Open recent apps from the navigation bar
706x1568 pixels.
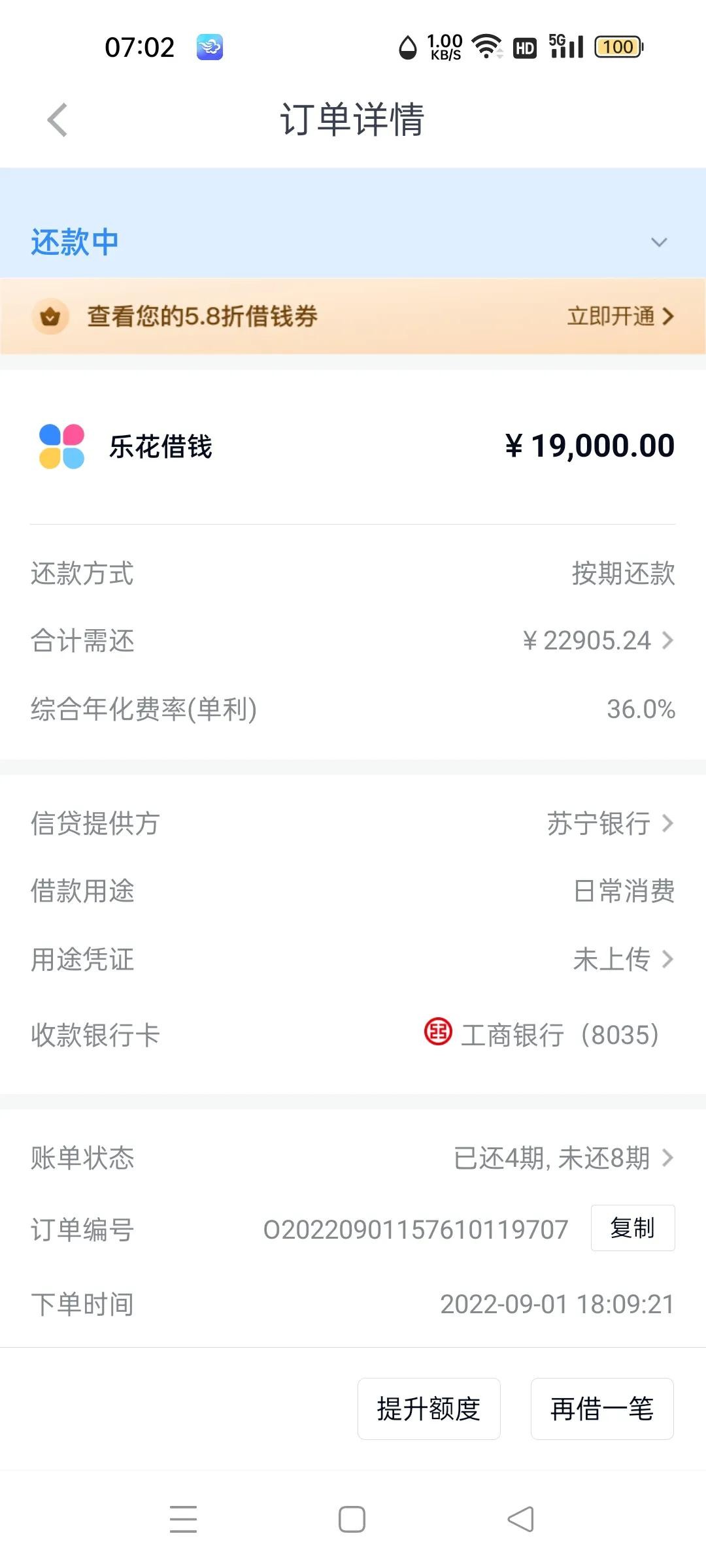[x=184, y=1519]
